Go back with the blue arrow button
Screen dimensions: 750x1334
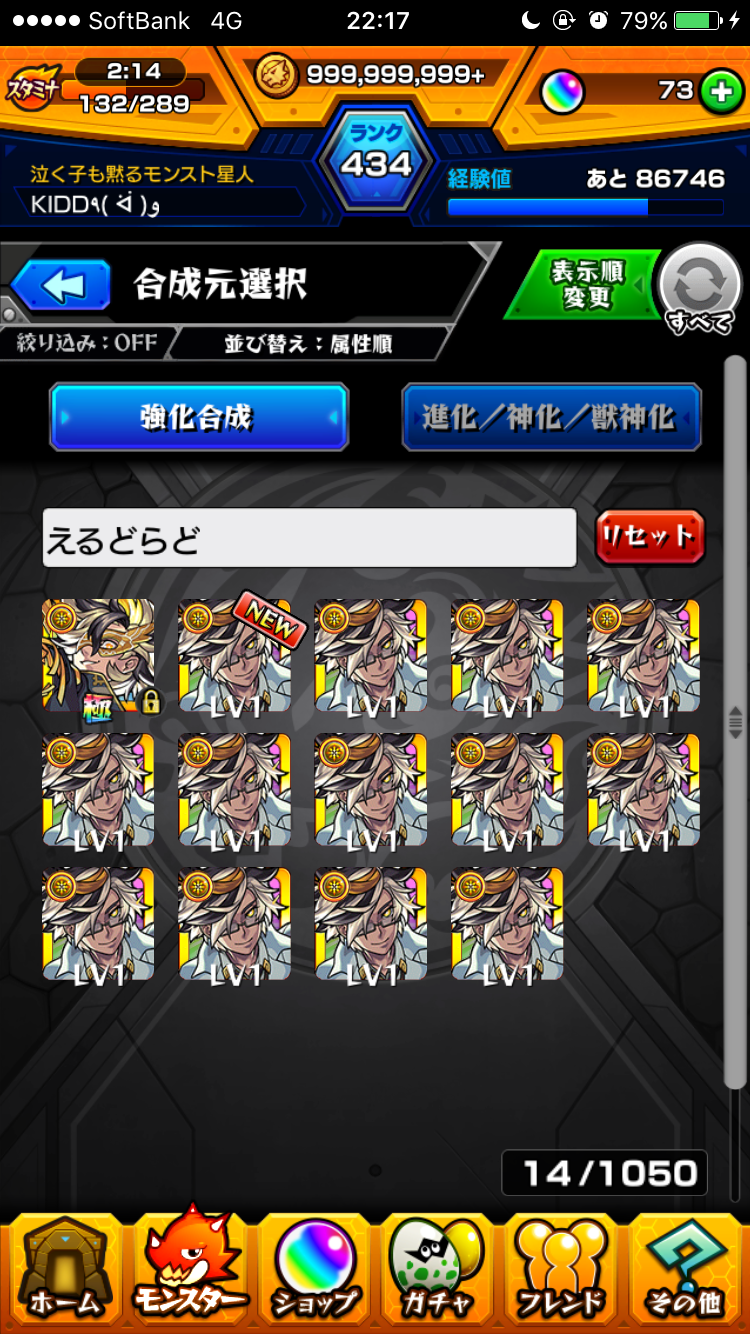click(x=61, y=286)
